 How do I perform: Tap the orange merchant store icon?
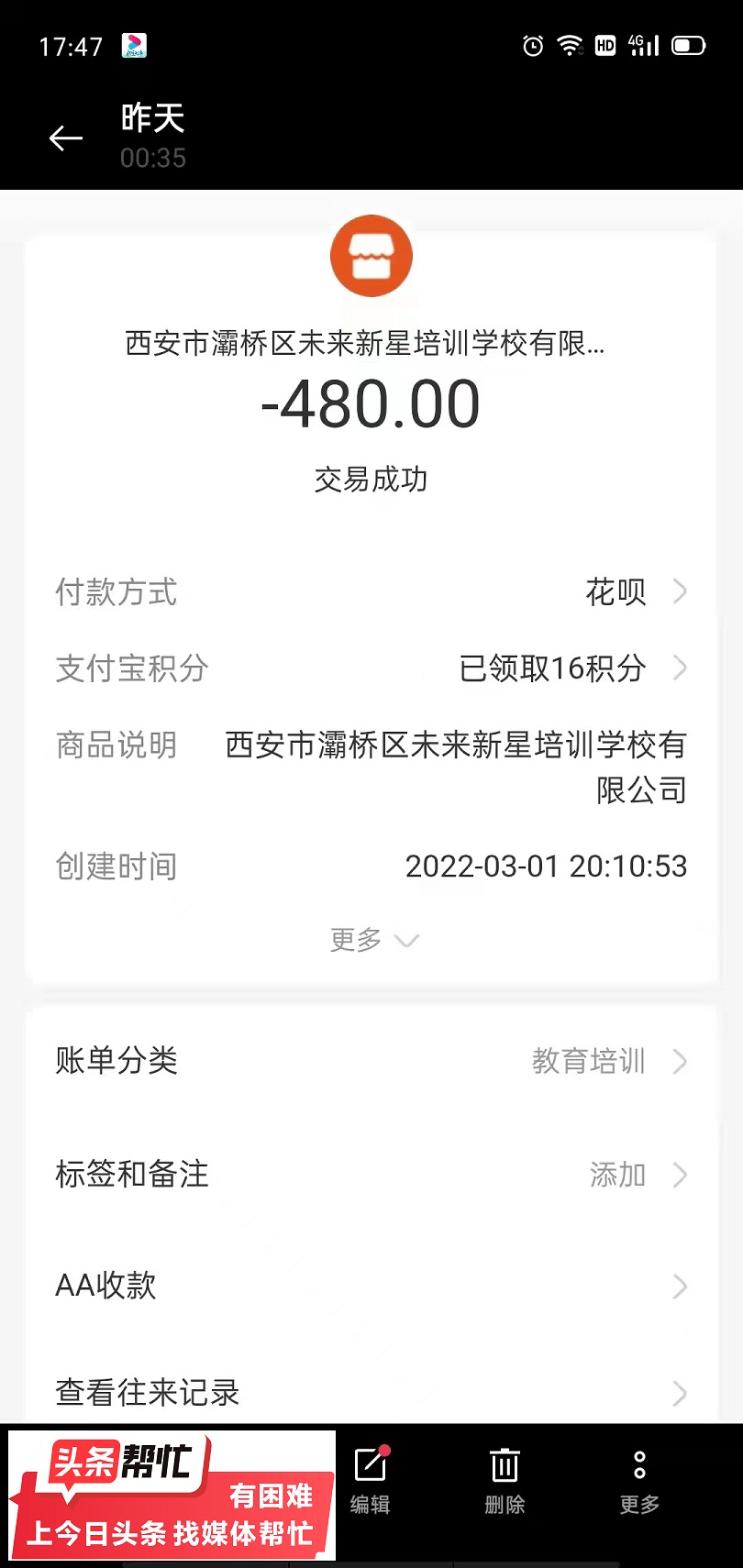coord(371,255)
